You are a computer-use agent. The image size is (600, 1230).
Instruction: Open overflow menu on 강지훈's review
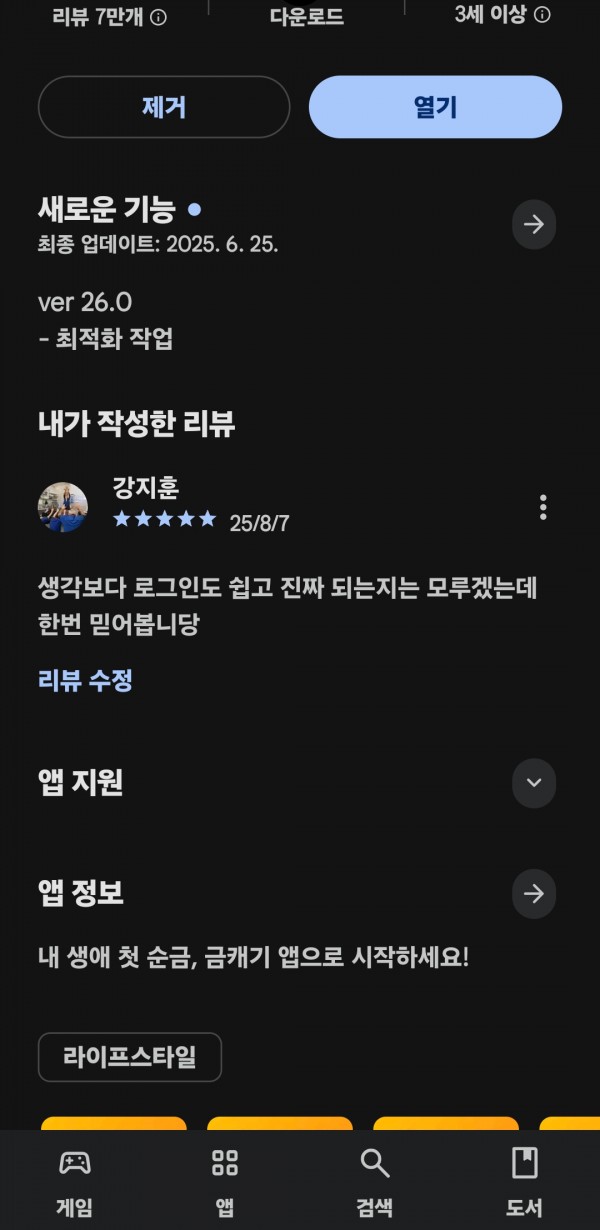click(543, 507)
